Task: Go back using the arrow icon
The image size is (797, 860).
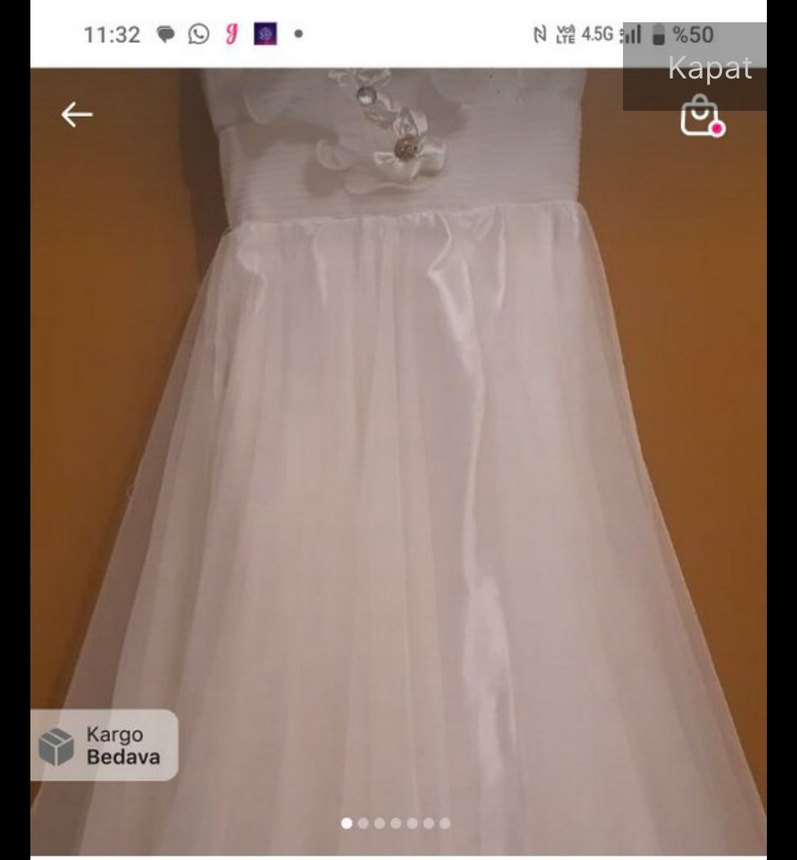Action: pos(76,115)
